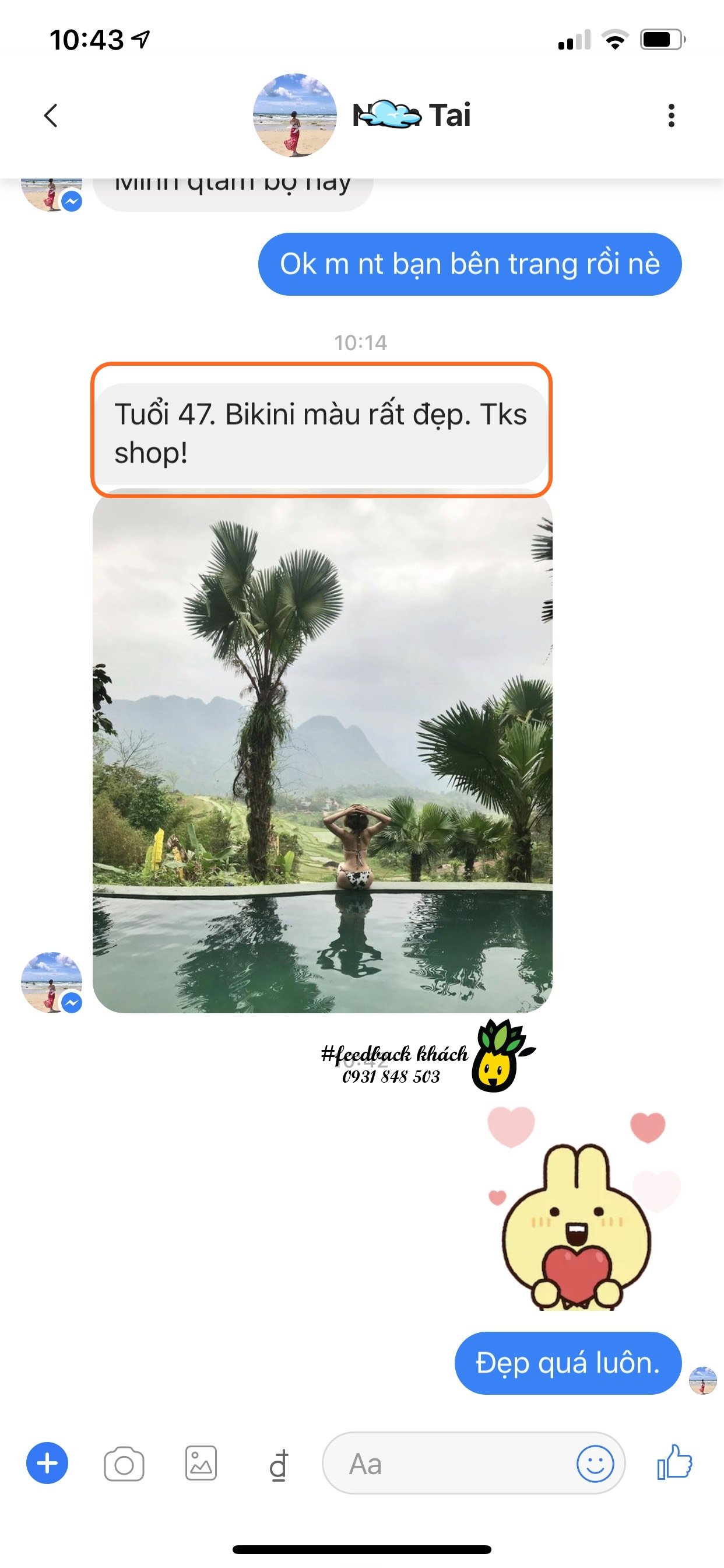
Task: Launch the camera to take a photo
Action: 124,1464
